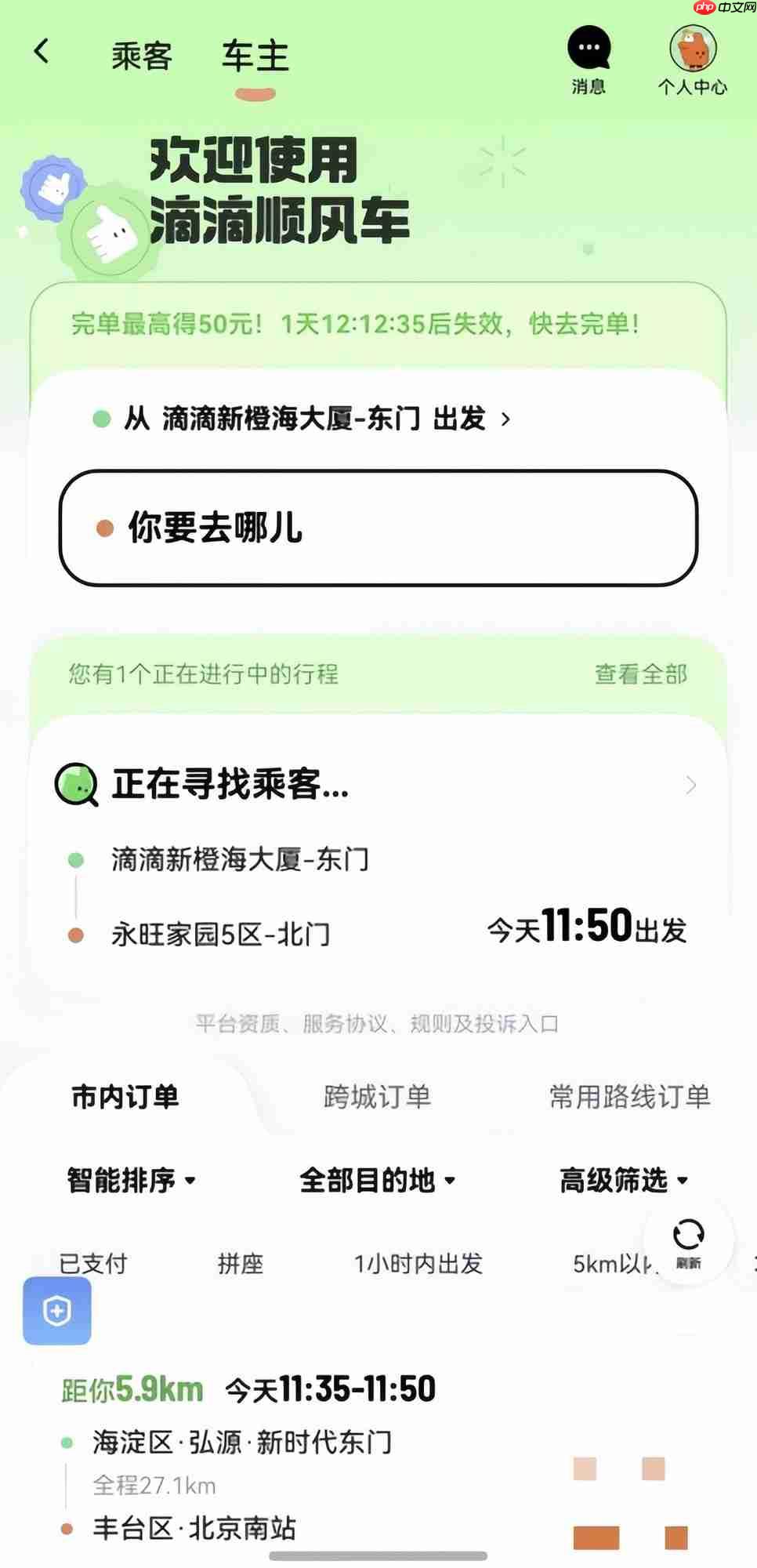This screenshot has width=757, height=1568.
Task: Open the 服务协议 link
Action: coord(345,1022)
